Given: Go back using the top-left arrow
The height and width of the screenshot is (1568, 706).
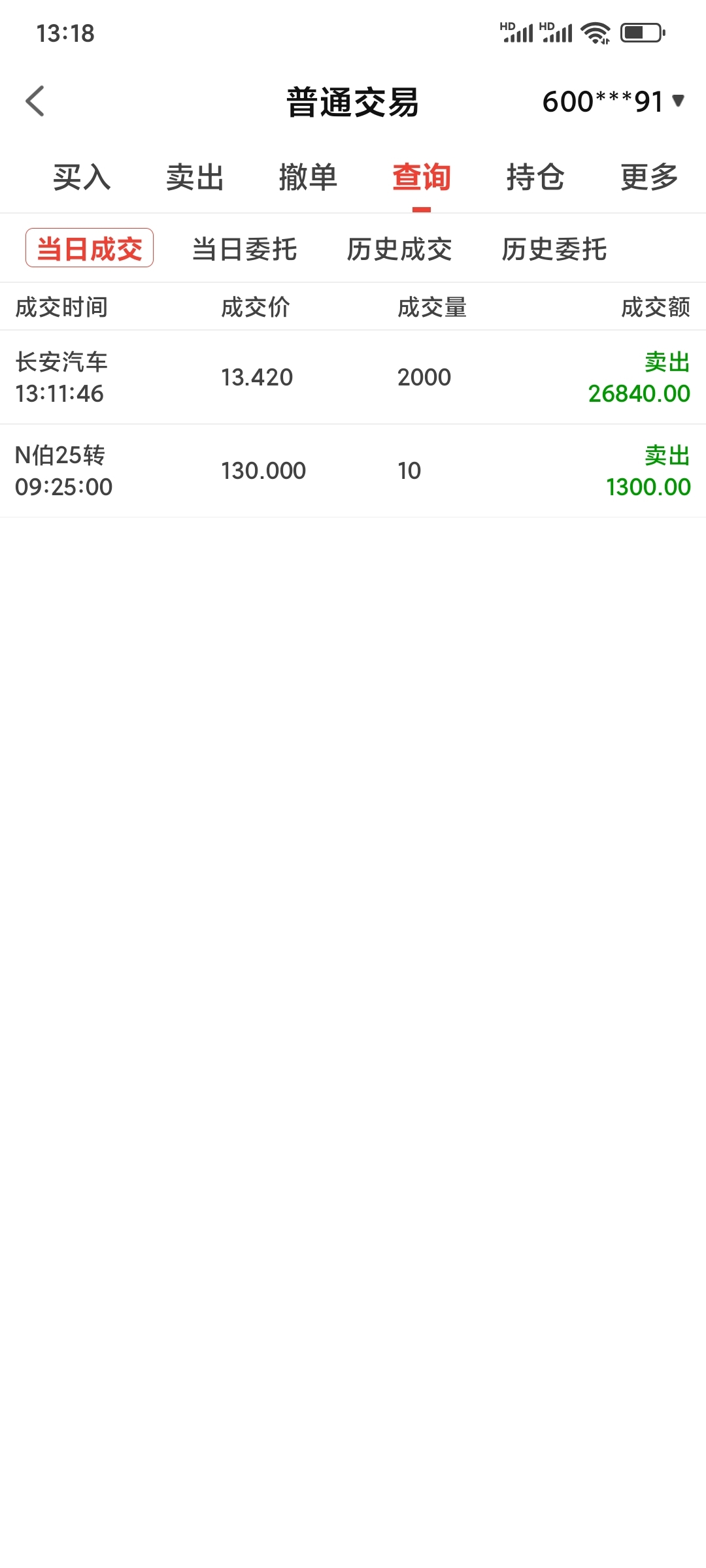Looking at the screenshot, I should click(x=35, y=101).
